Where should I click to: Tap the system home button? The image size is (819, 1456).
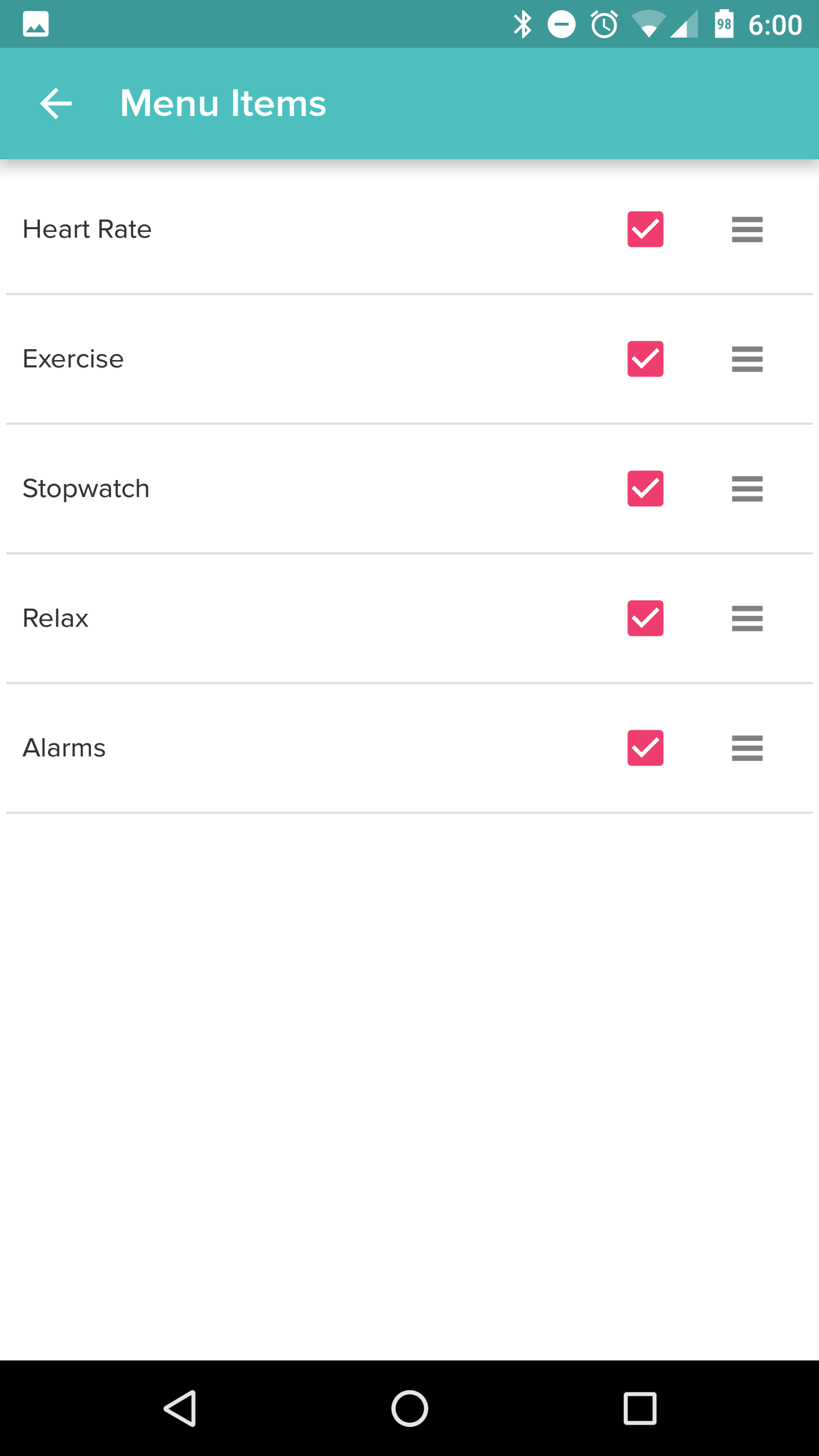pyautogui.click(x=409, y=1408)
